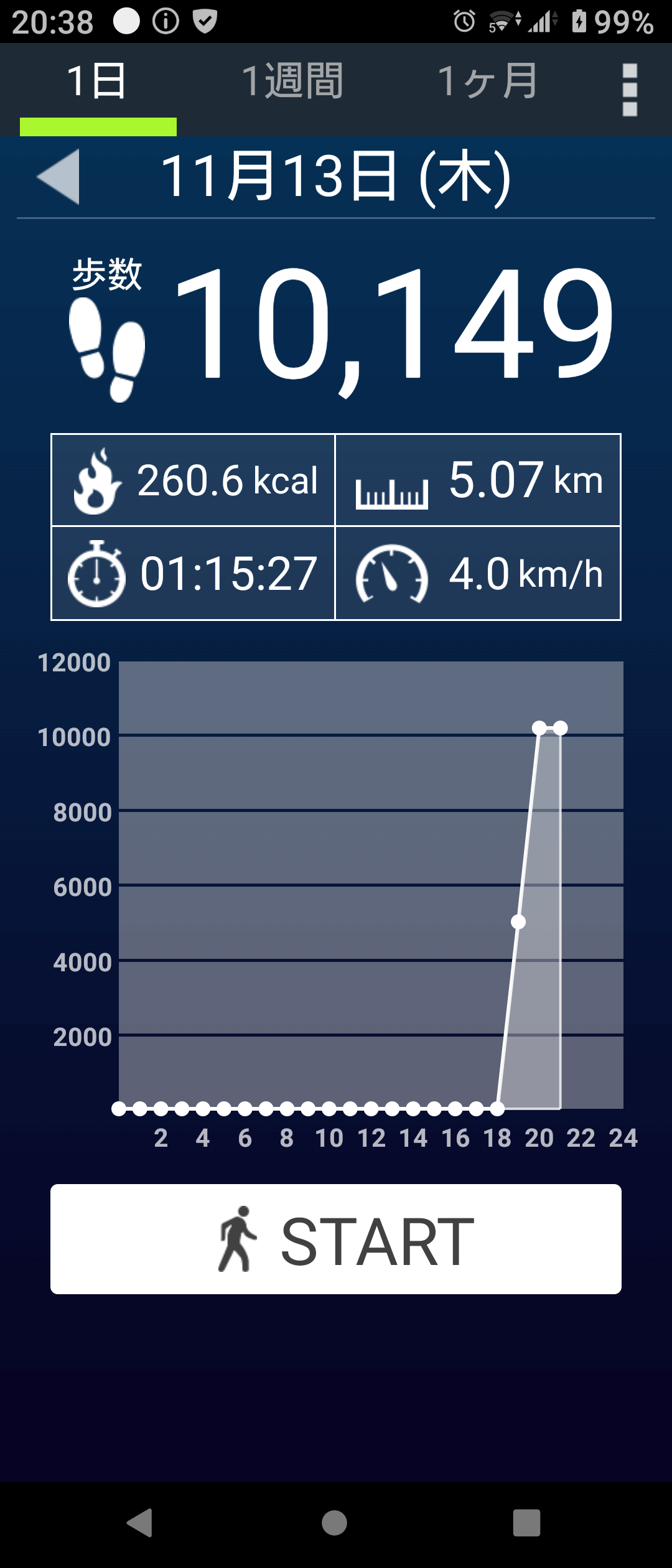Go to the previous day arrow

(58, 177)
